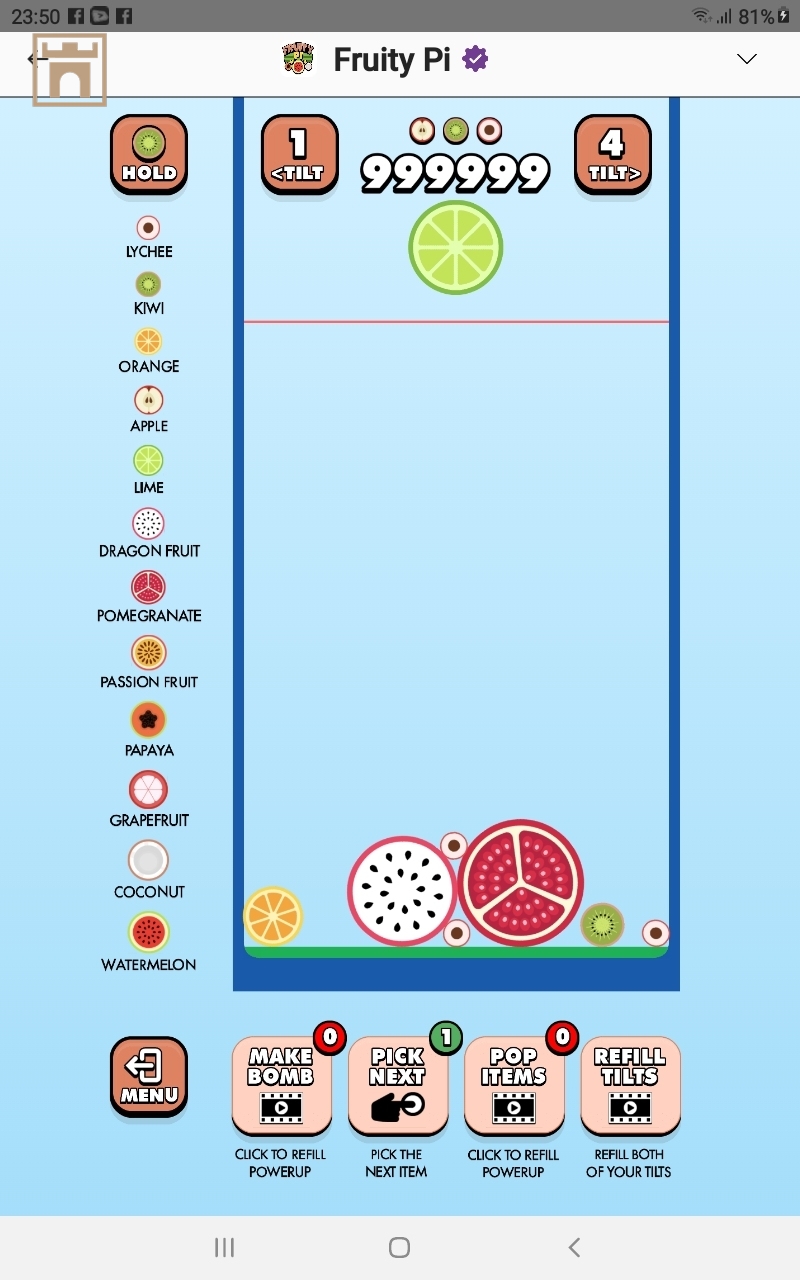
Task: Expand the dropdown chevron beside Fruity Pi
Action: (746, 59)
